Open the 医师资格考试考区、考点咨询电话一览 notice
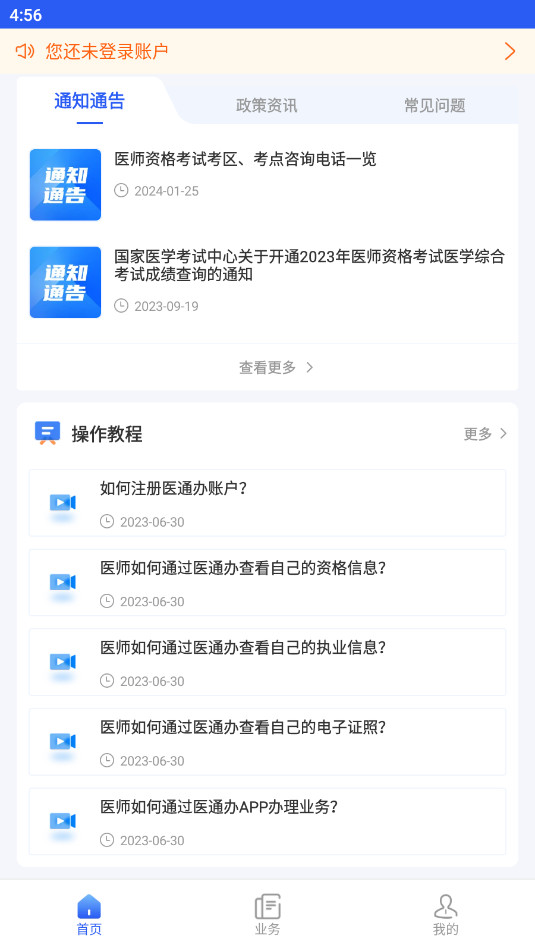535x951 pixels. click(x=268, y=184)
